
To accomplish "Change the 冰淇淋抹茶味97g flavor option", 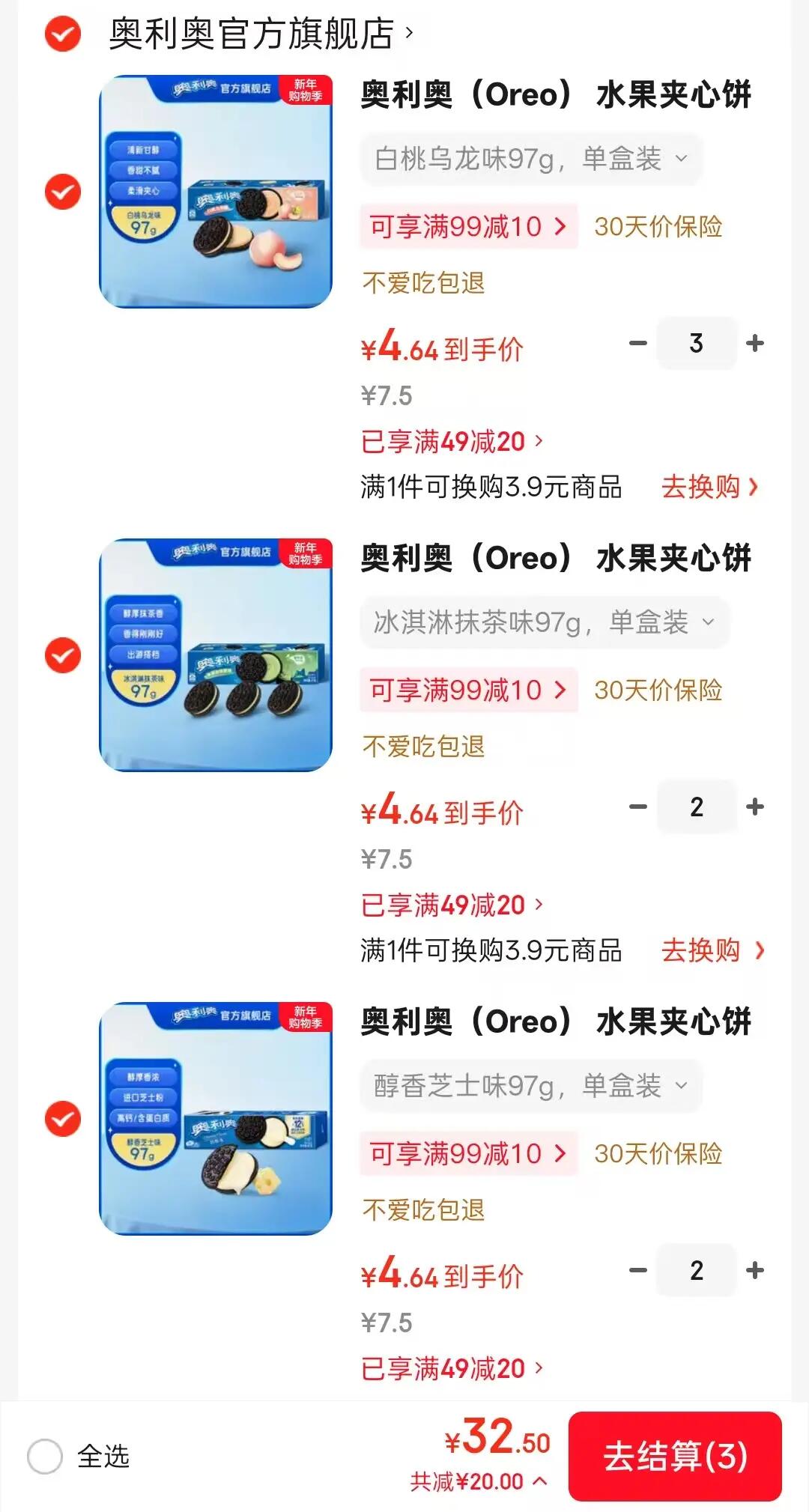I will (x=544, y=622).
